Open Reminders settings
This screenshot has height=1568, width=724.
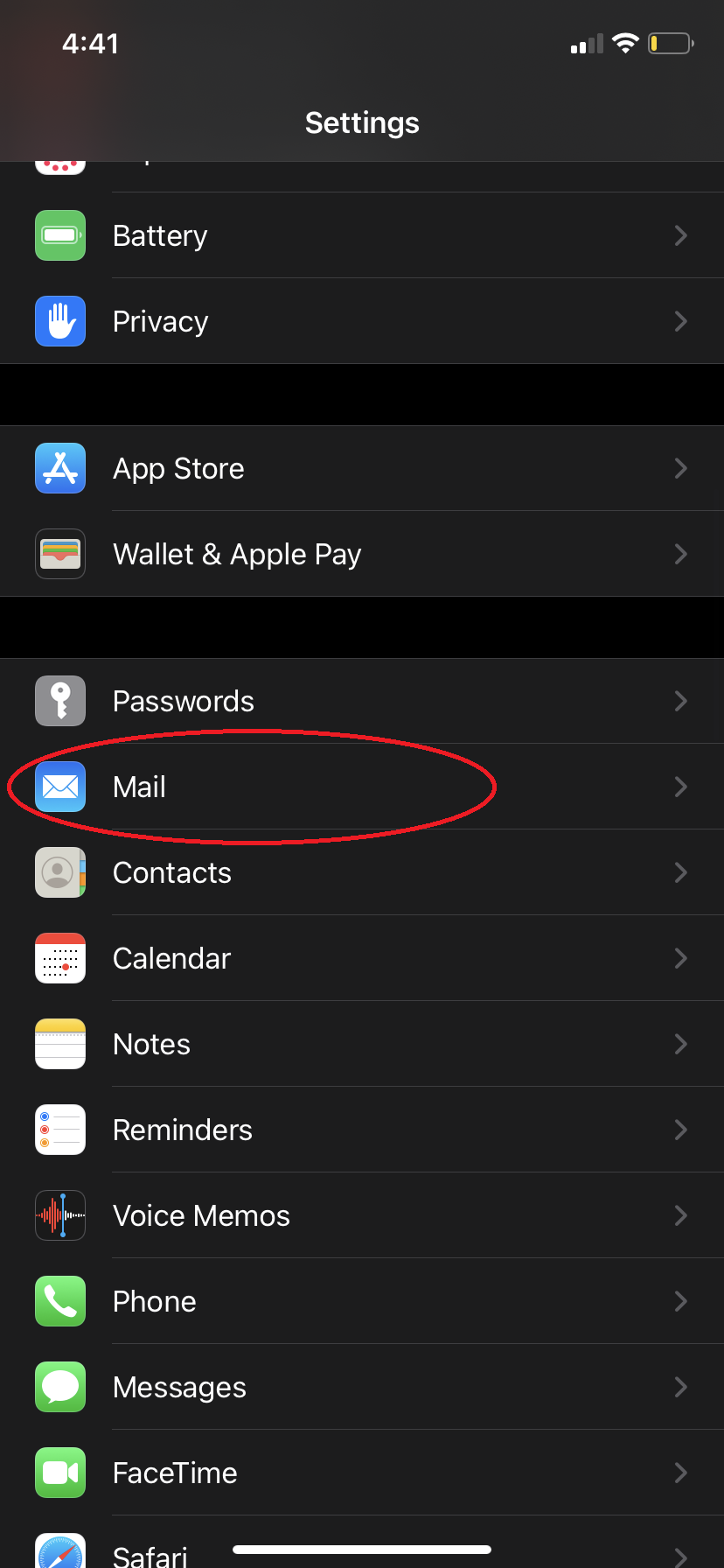[x=362, y=1130]
